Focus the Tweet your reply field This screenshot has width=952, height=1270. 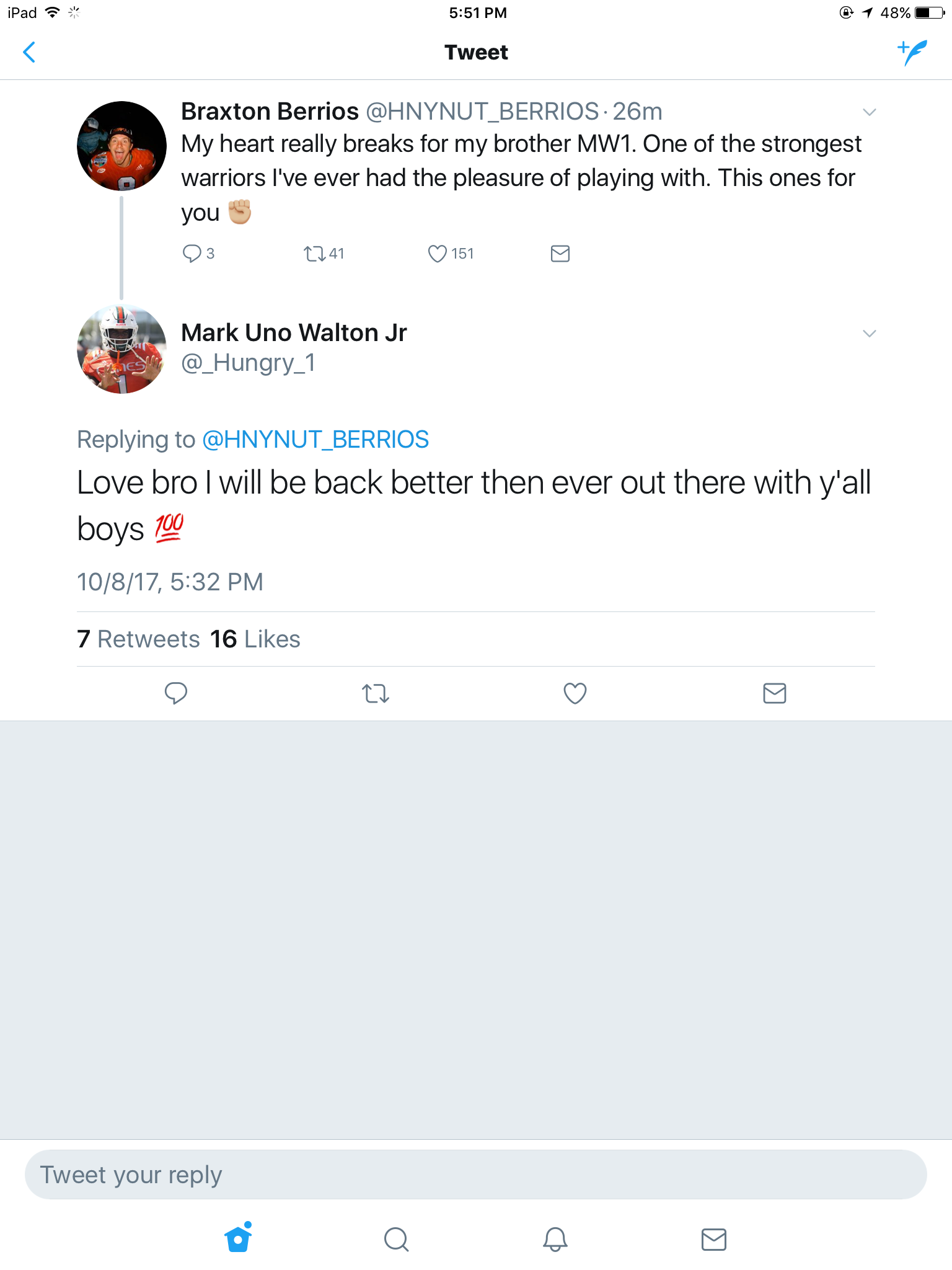point(476,1175)
